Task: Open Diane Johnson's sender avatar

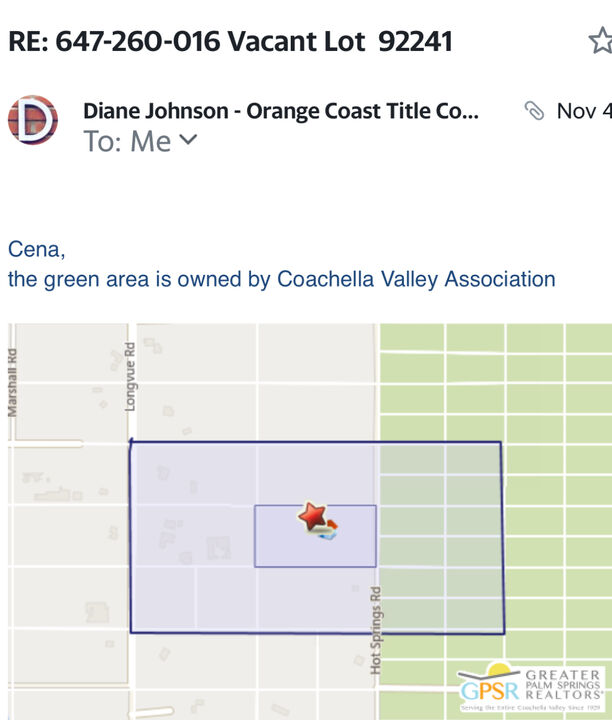Action: [32, 121]
